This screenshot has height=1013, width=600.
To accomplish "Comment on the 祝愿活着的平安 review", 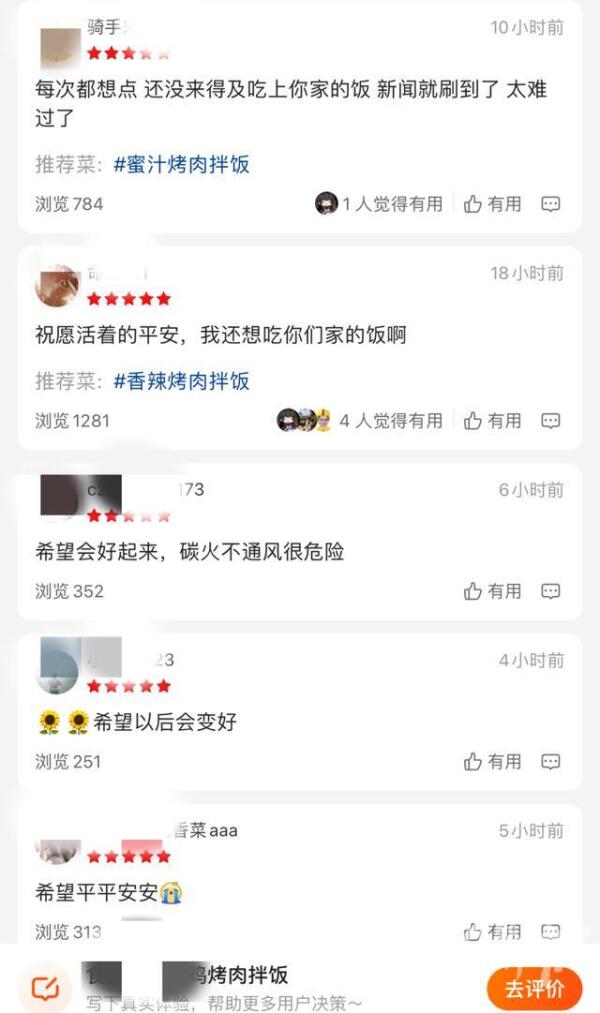I will 550,421.
